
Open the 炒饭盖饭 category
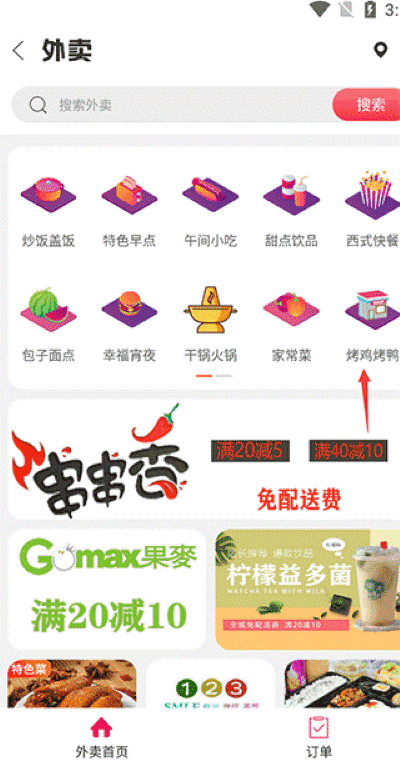point(48,210)
